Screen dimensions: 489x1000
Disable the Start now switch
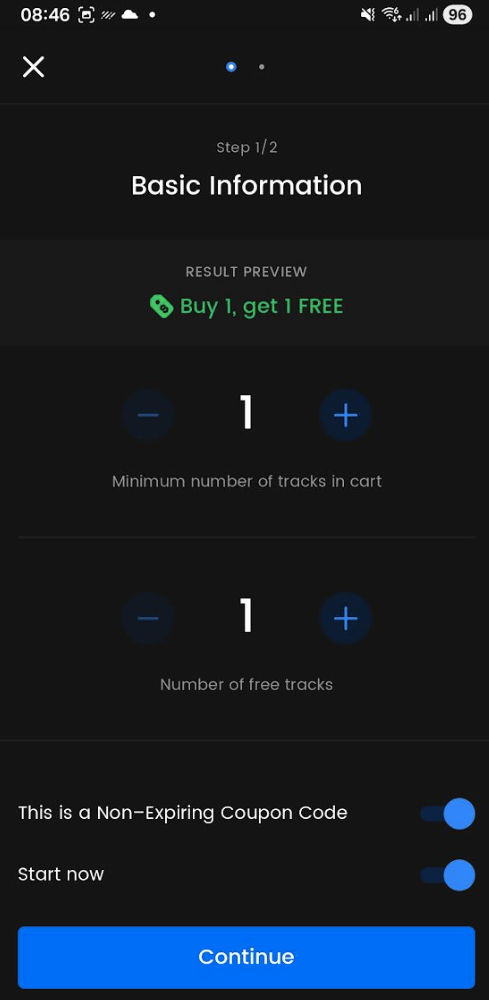pos(448,874)
